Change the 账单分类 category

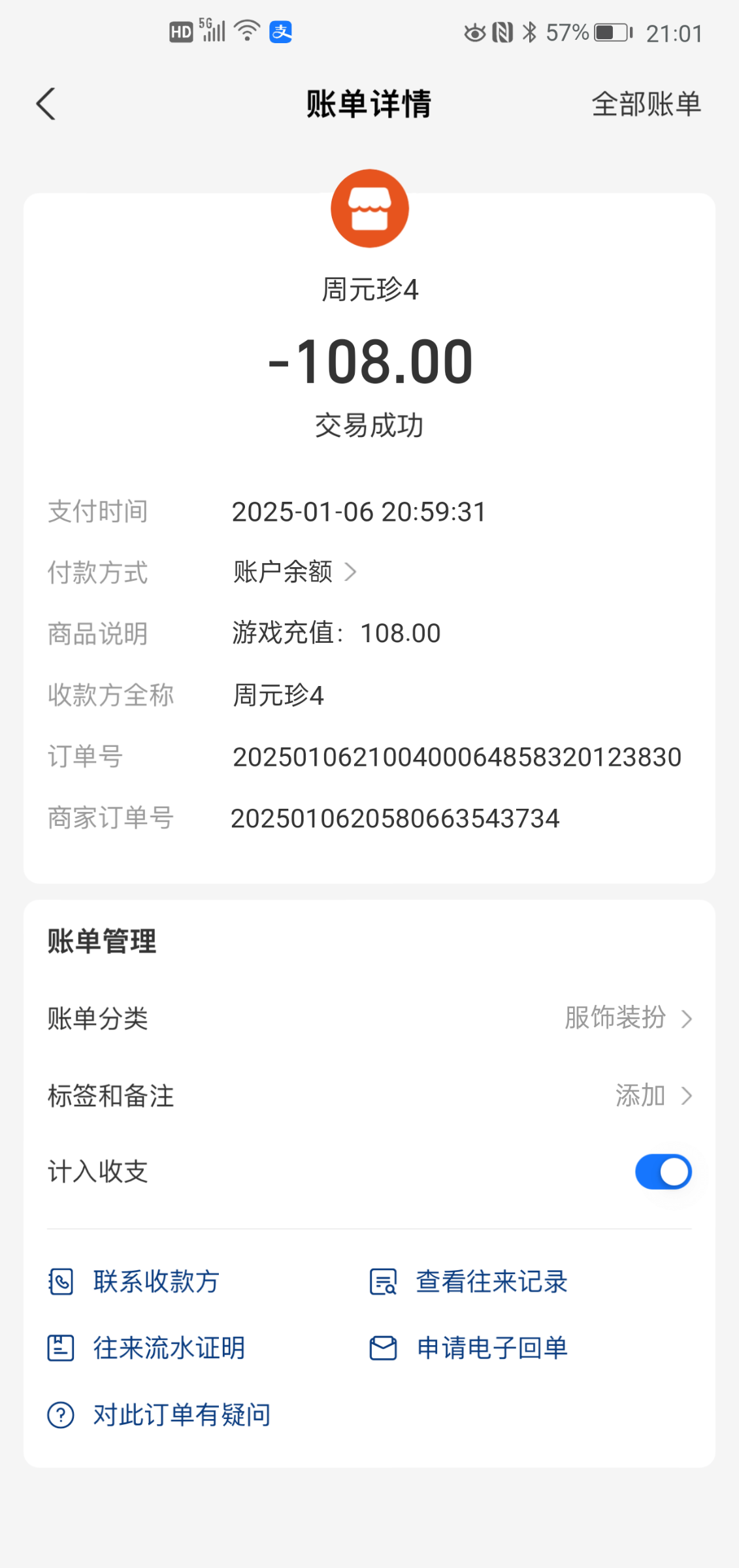pyautogui.click(x=627, y=1018)
